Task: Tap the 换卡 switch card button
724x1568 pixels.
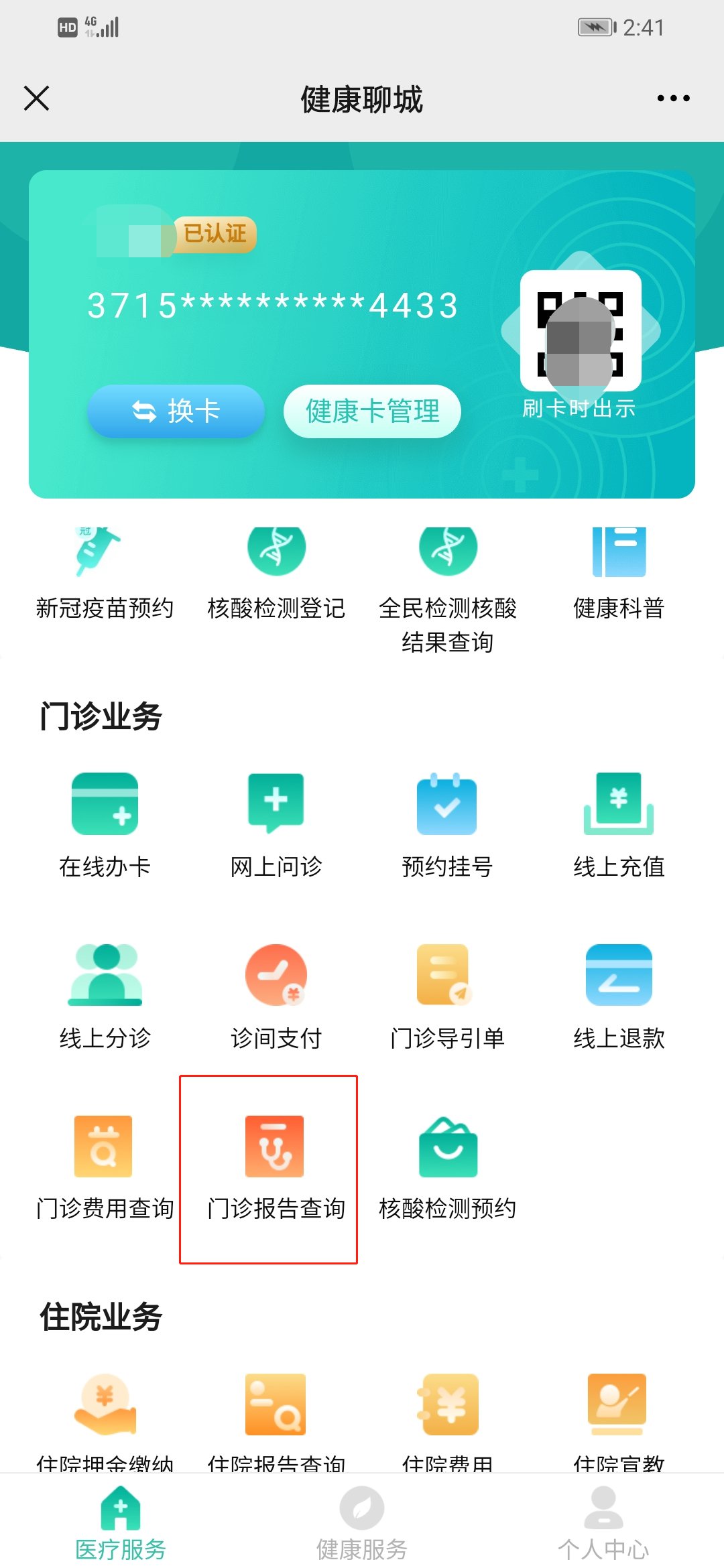Action: pos(176,411)
